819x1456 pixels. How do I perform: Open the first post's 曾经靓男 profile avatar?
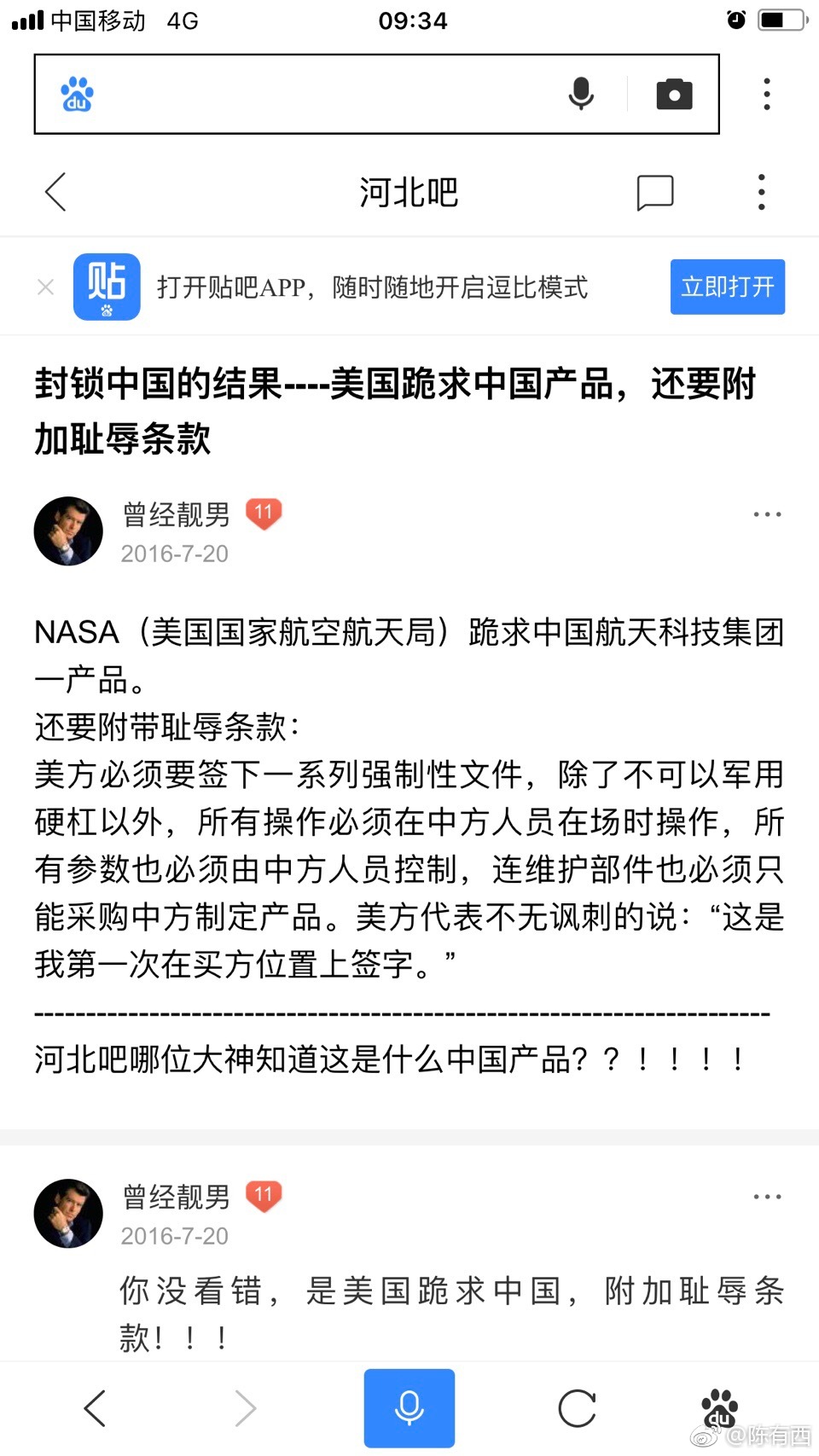68,531
